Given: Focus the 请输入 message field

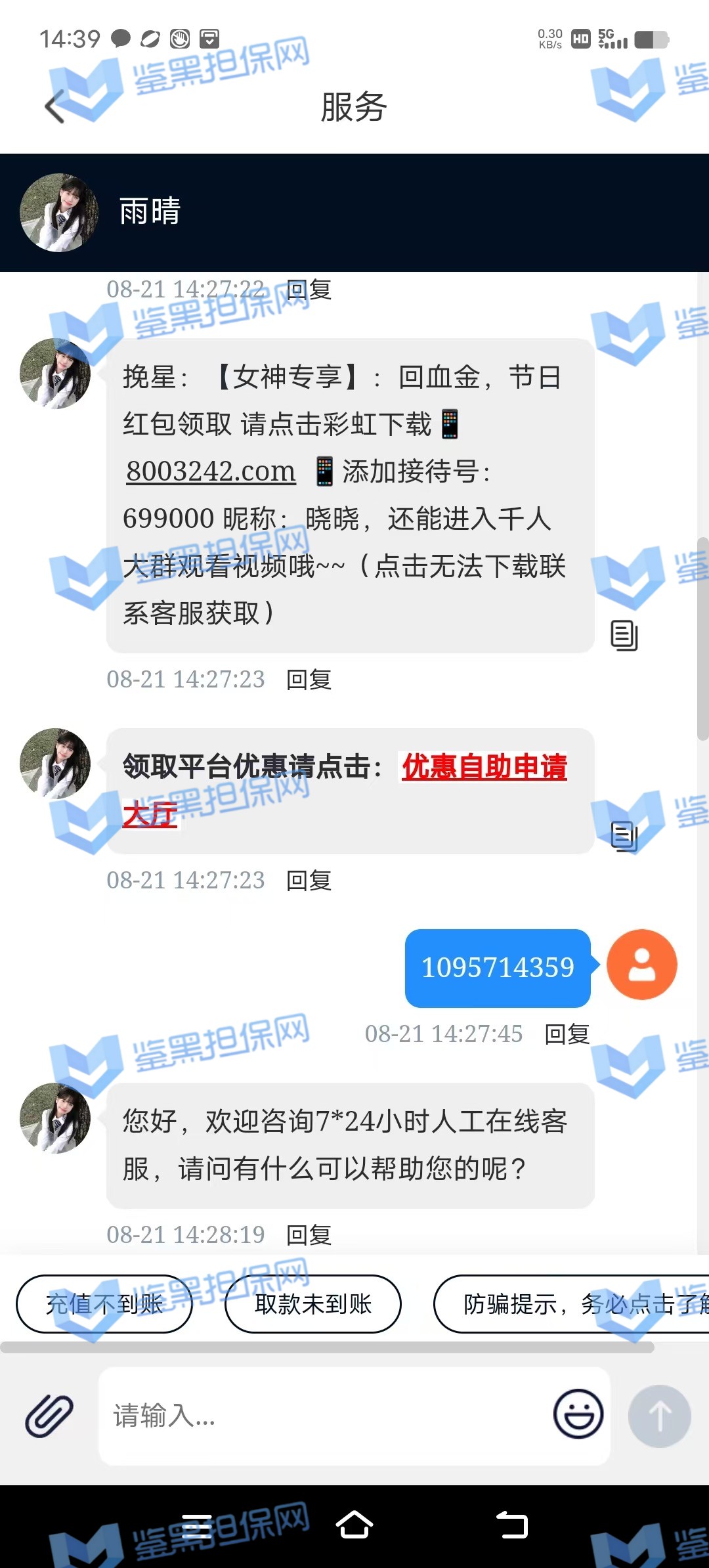Looking at the screenshot, I should tap(322, 1416).
